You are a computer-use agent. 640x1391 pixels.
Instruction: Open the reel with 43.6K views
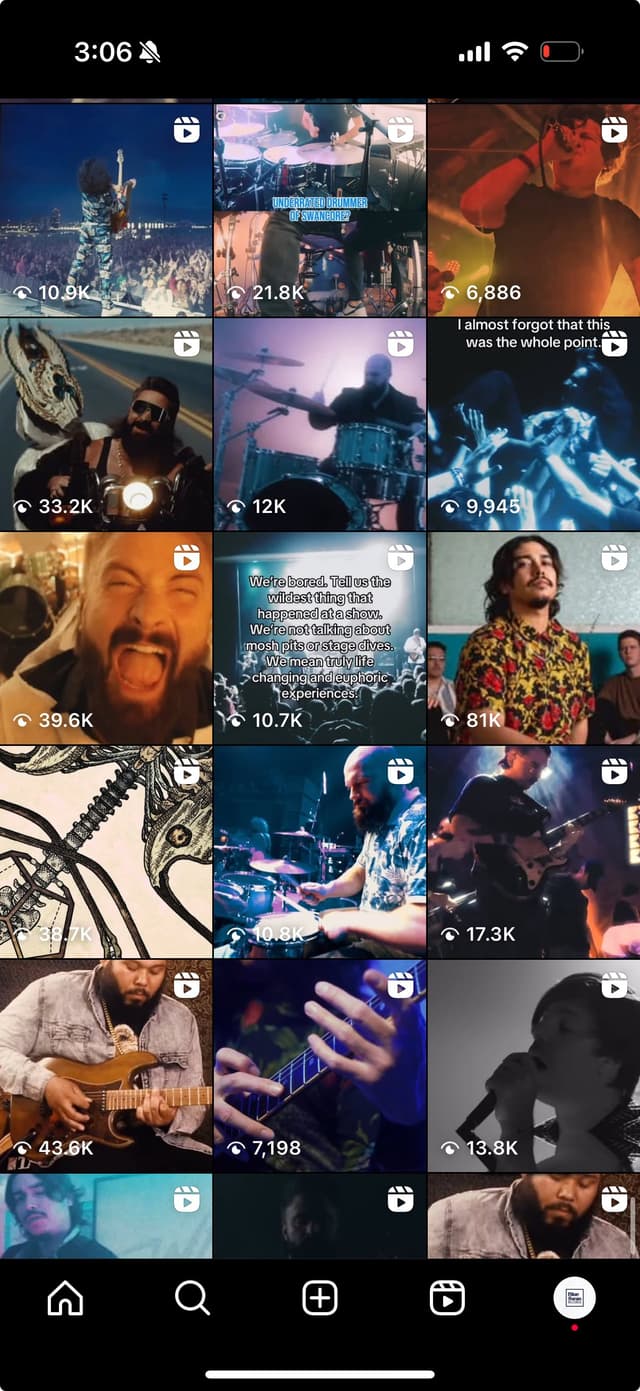click(106, 1066)
